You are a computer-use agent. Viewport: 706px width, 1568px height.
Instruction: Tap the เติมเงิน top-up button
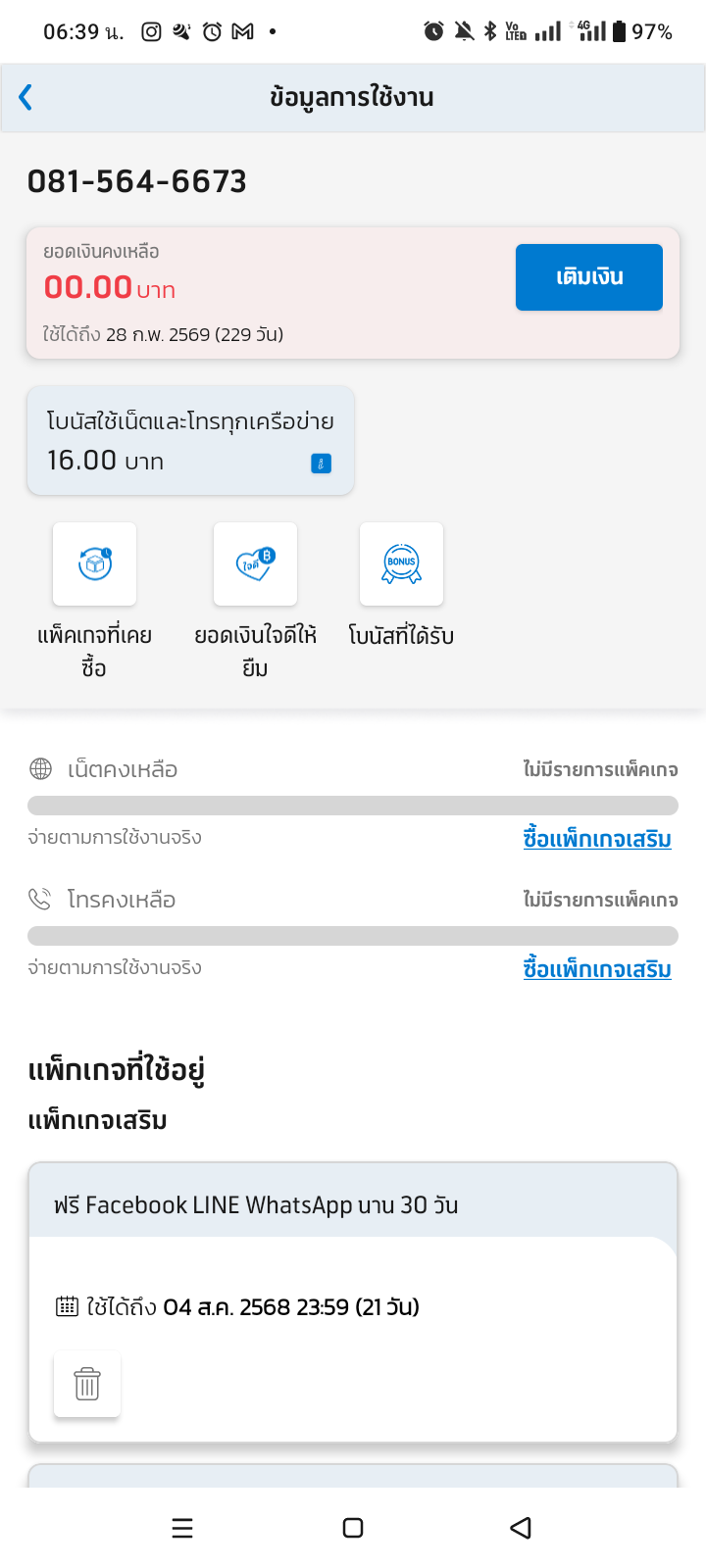[589, 277]
